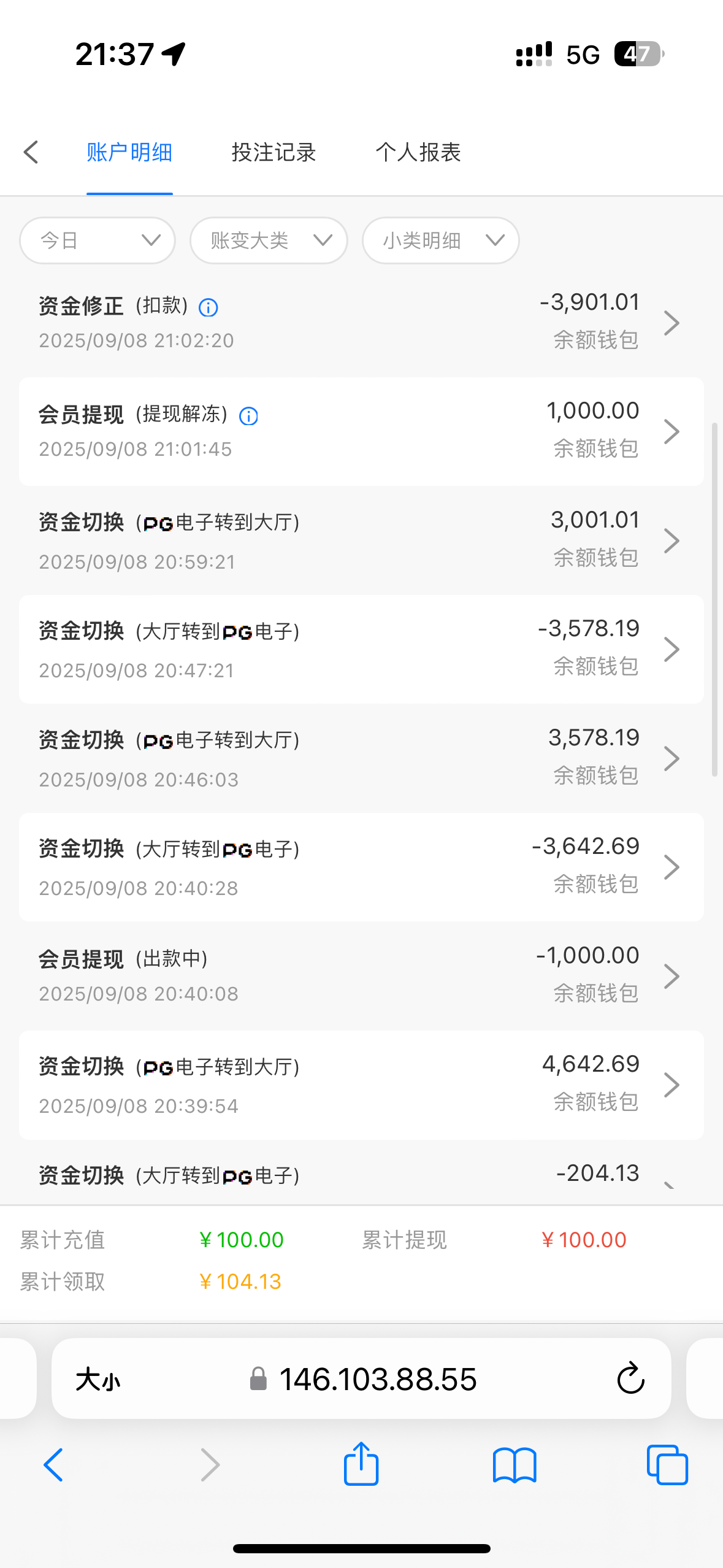Open the 3,578.19 PG电子转到大厅 record
Image resolution: width=723 pixels, height=1568 pixels.
point(361,758)
